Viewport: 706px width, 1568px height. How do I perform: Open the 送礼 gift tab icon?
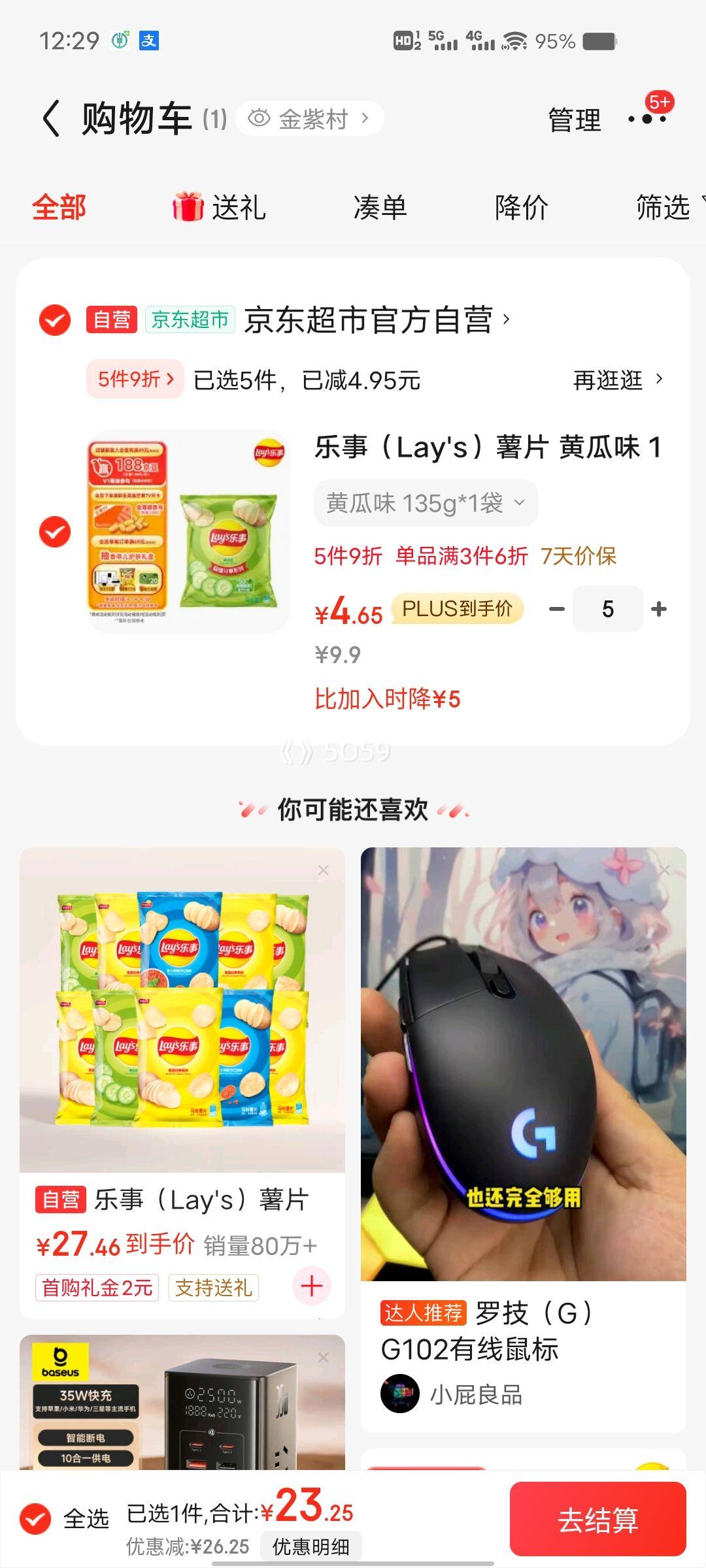coord(189,206)
